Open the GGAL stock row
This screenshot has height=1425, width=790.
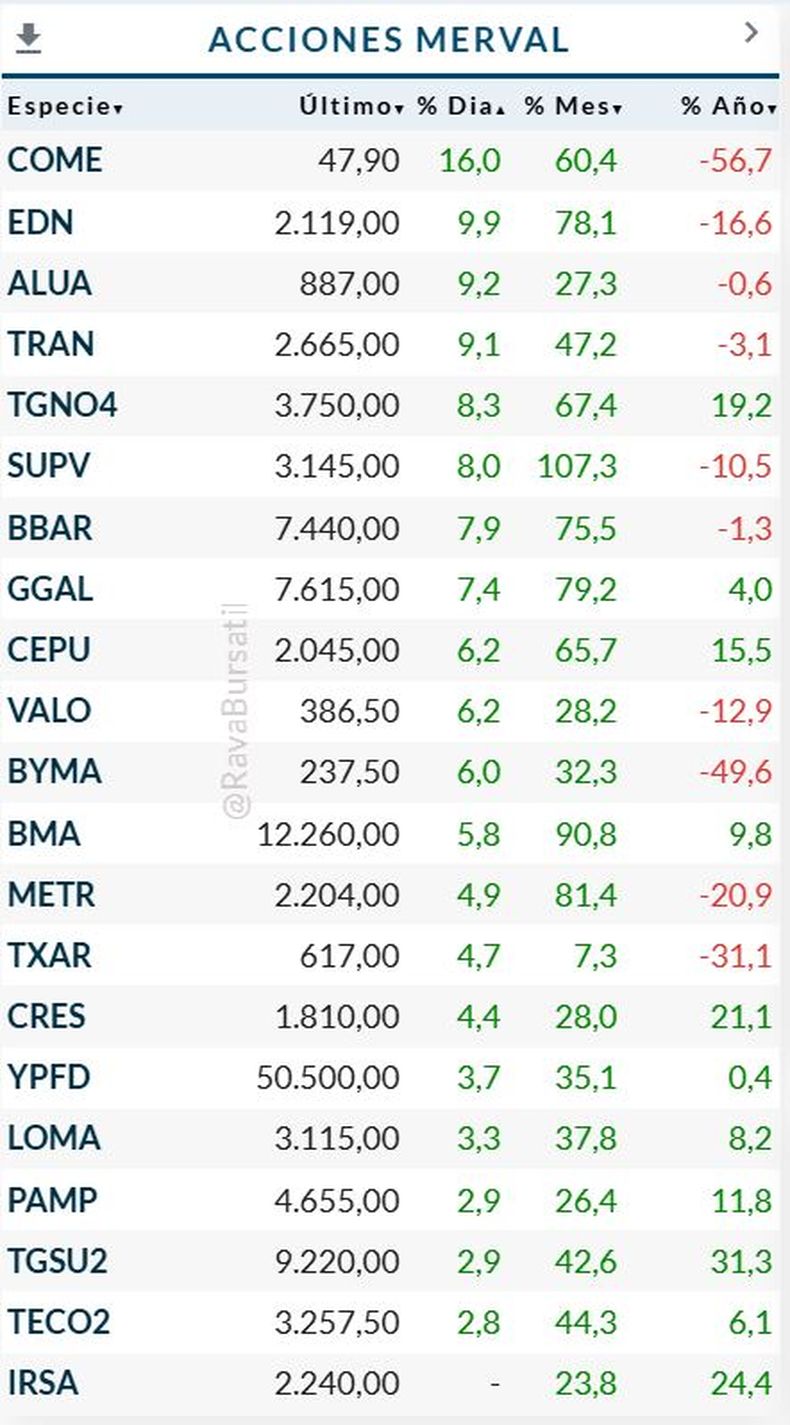(x=390, y=589)
